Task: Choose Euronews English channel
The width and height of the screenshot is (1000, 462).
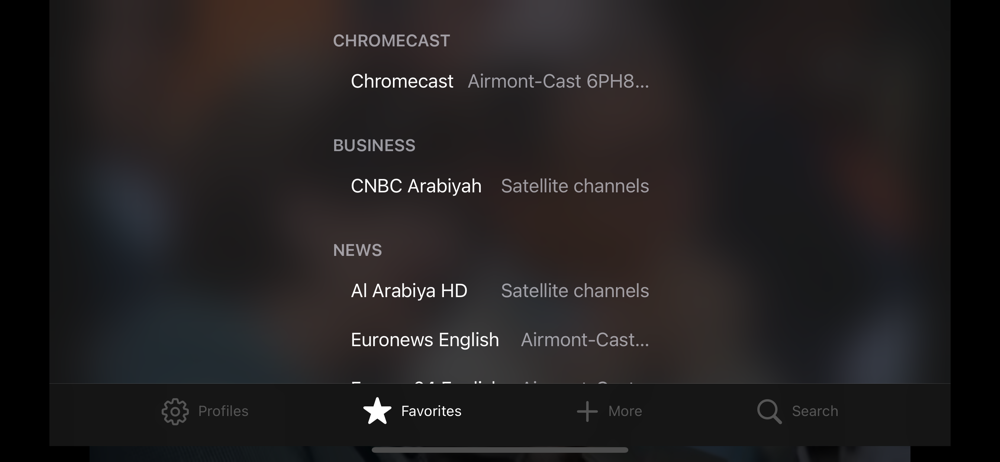Action: click(500, 339)
